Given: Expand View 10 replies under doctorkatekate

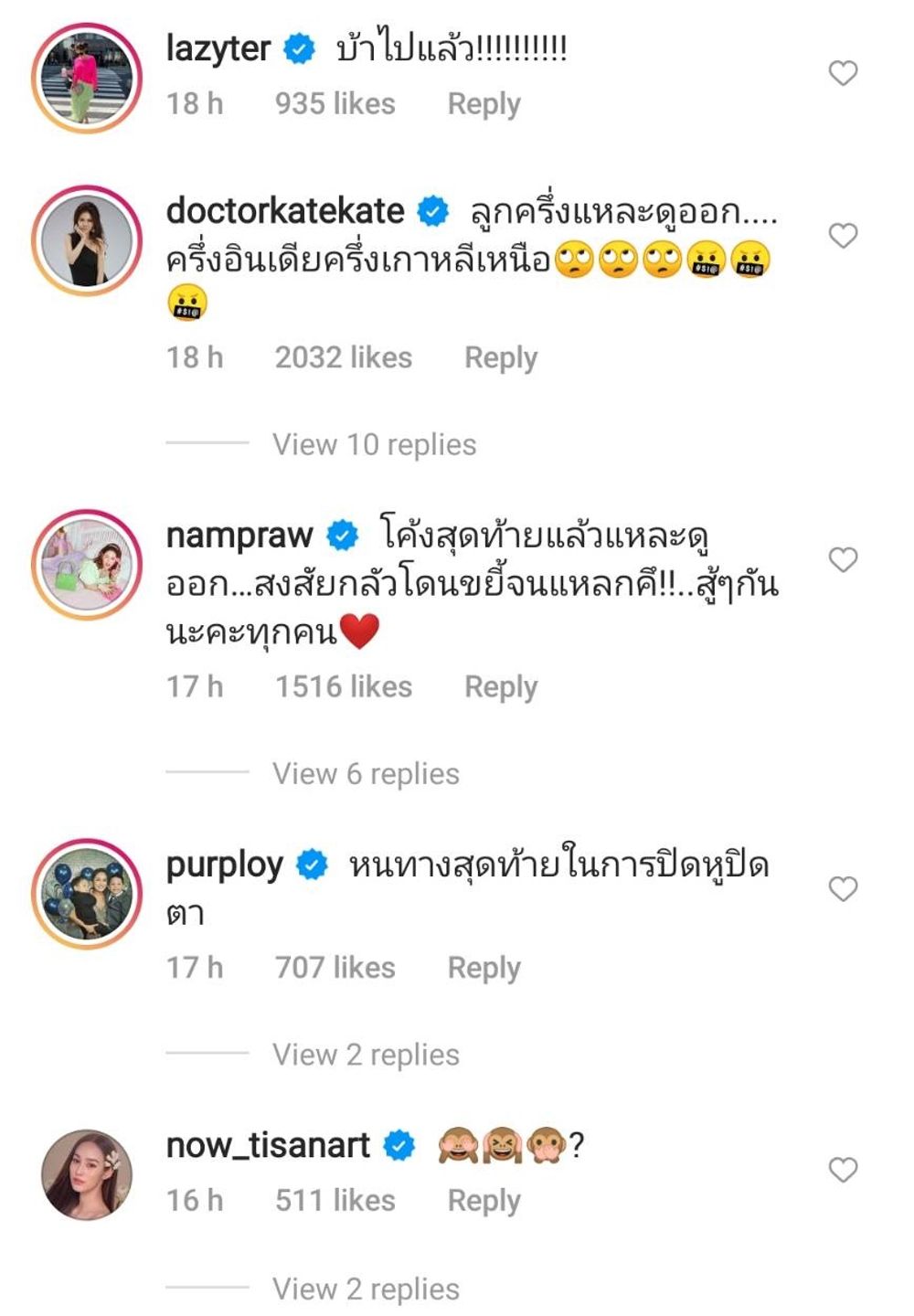Looking at the screenshot, I should coord(374,445).
